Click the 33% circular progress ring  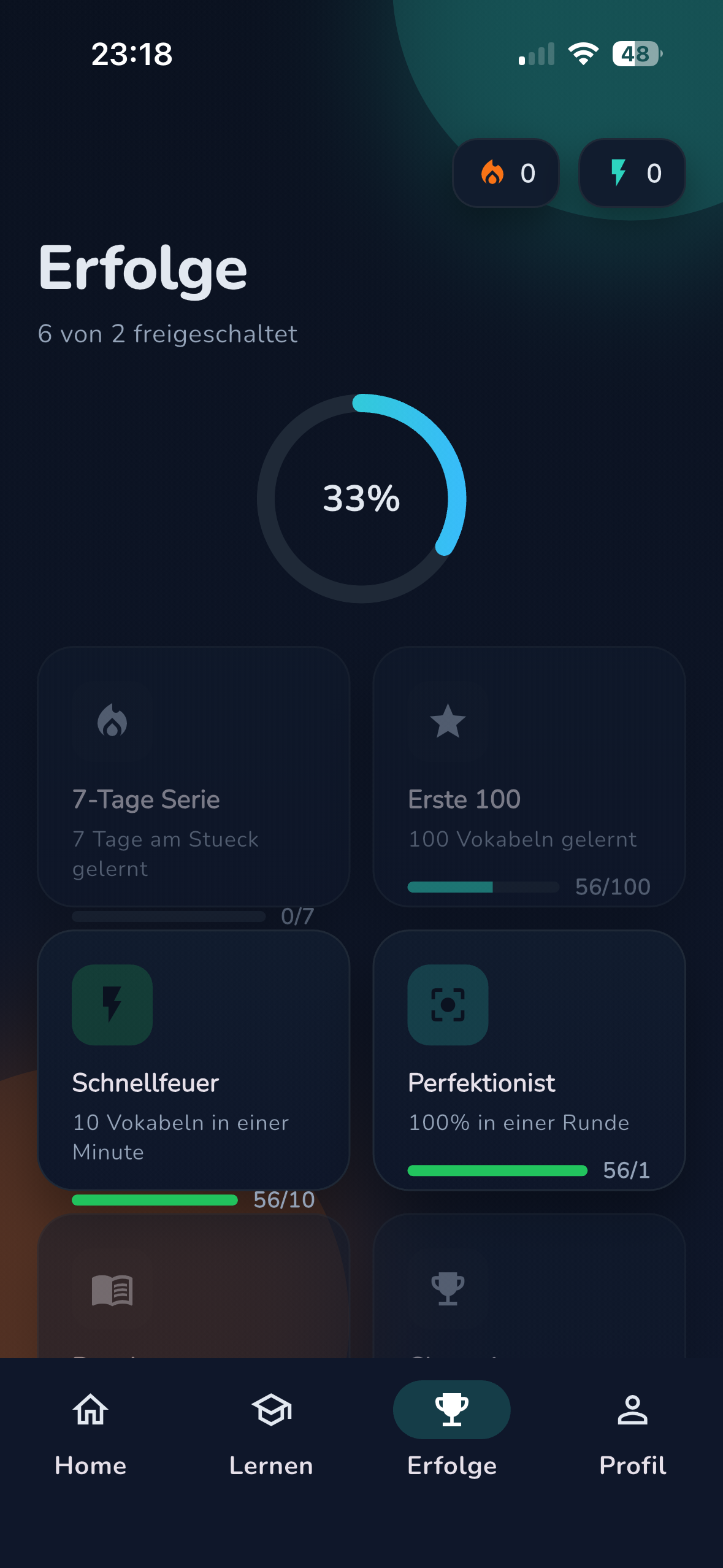pos(361,498)
